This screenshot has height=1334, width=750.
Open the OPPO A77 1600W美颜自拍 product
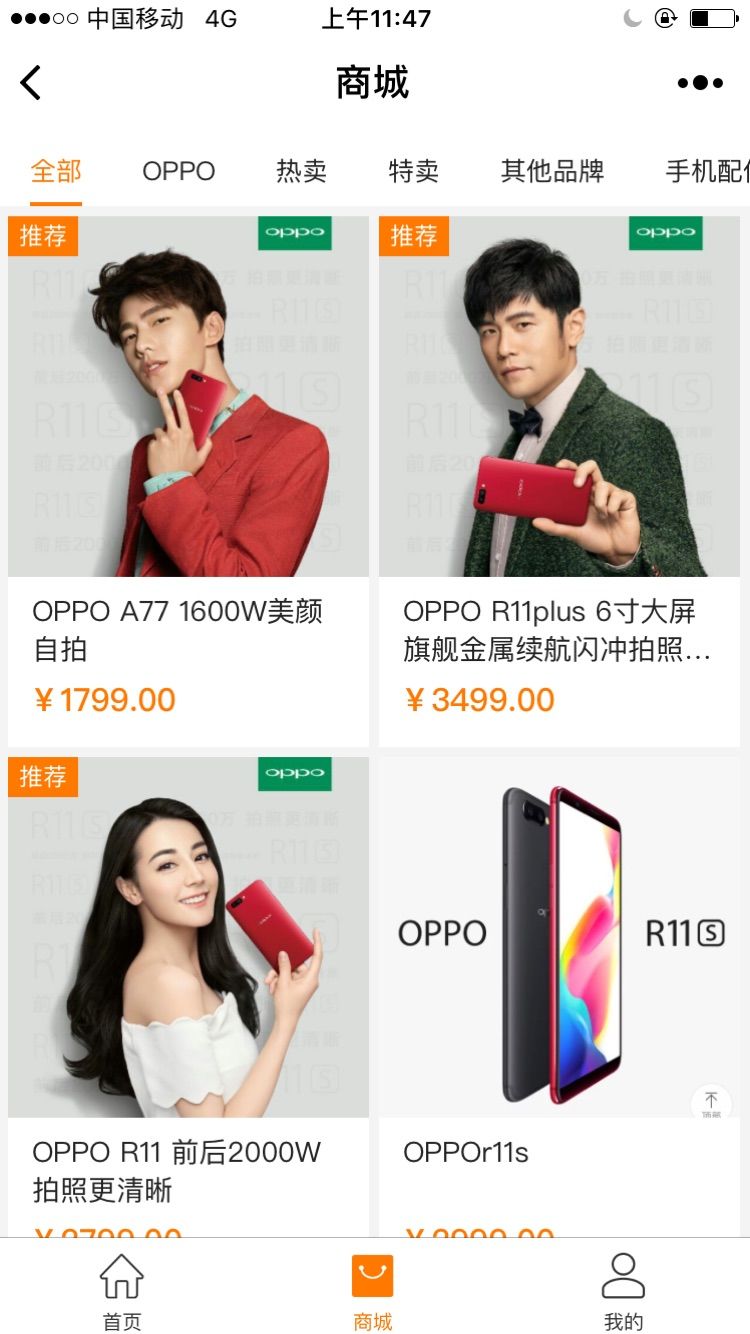pos(188,480)
